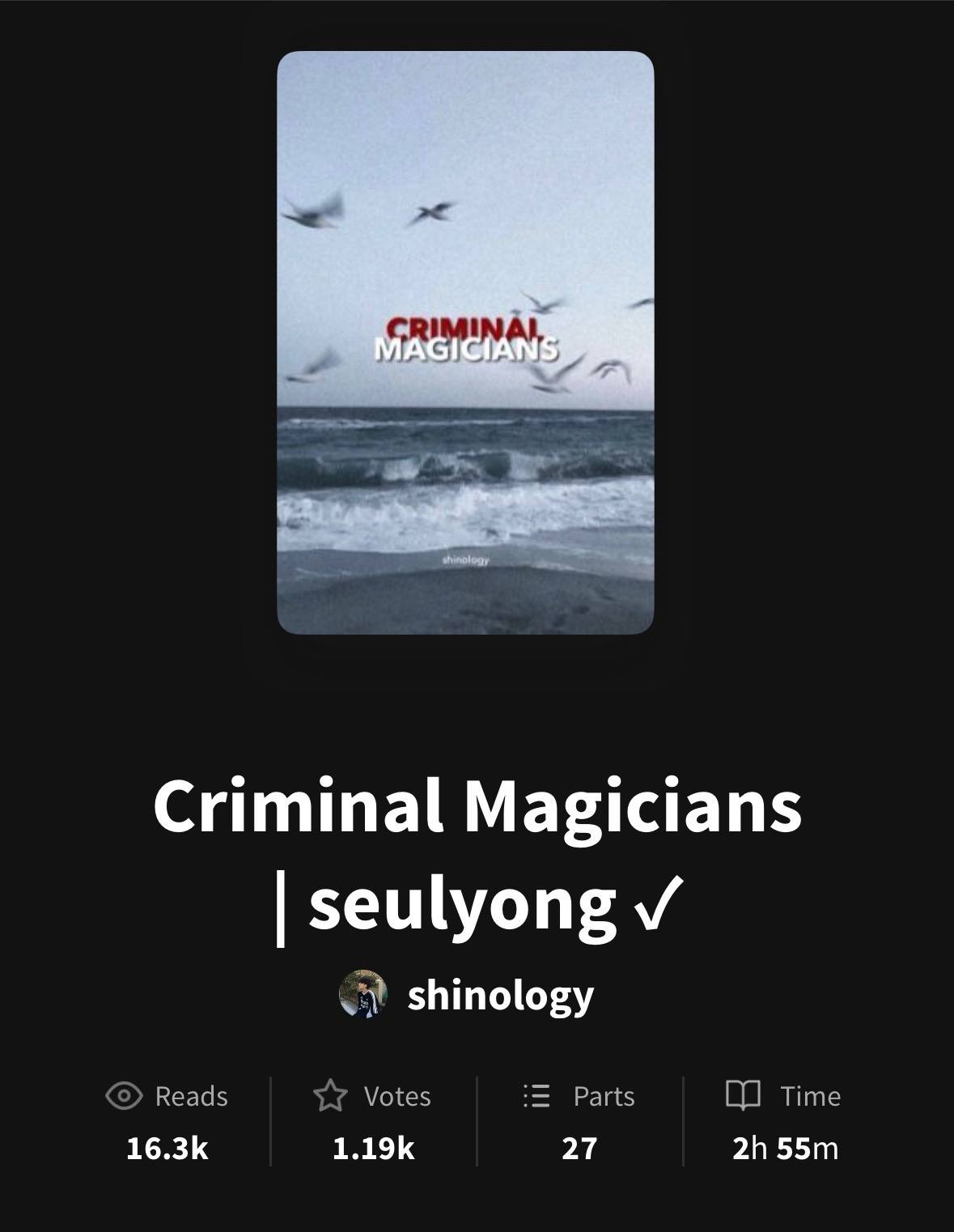The height and width of the screenshot is (1232, 954).
Task: Tap the Criminal Magicians story cover
Action: (x=465, y=342)
